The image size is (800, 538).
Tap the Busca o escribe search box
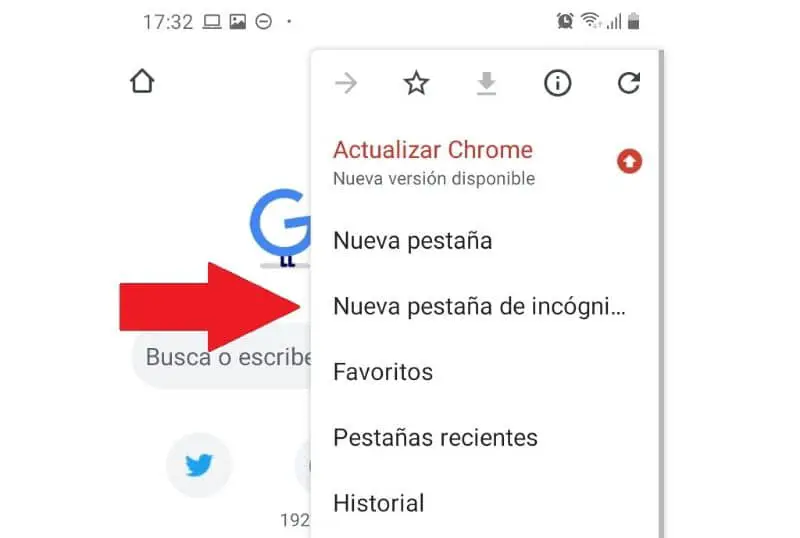click(x=222, y=357)
